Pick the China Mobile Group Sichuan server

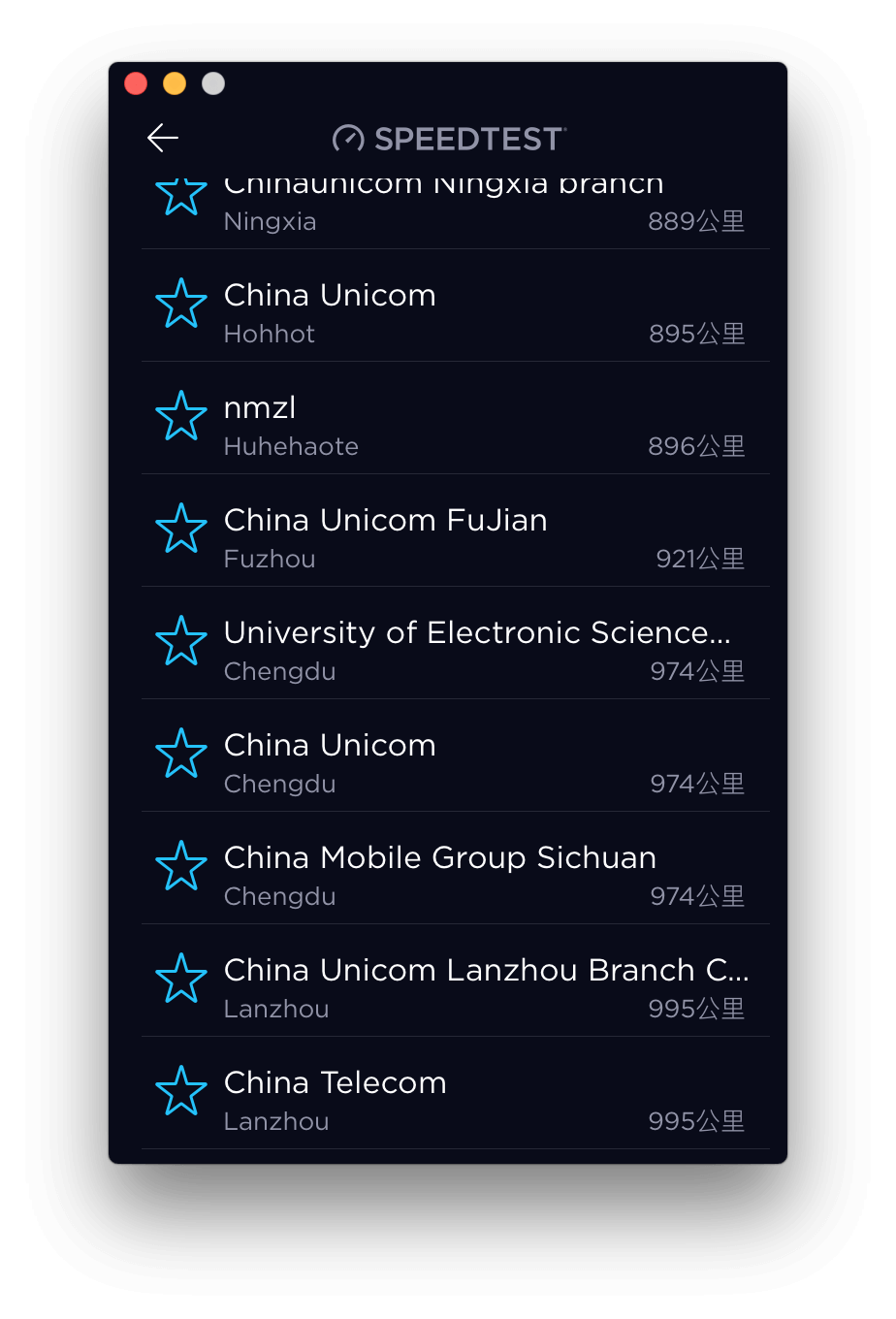point(439,858)
